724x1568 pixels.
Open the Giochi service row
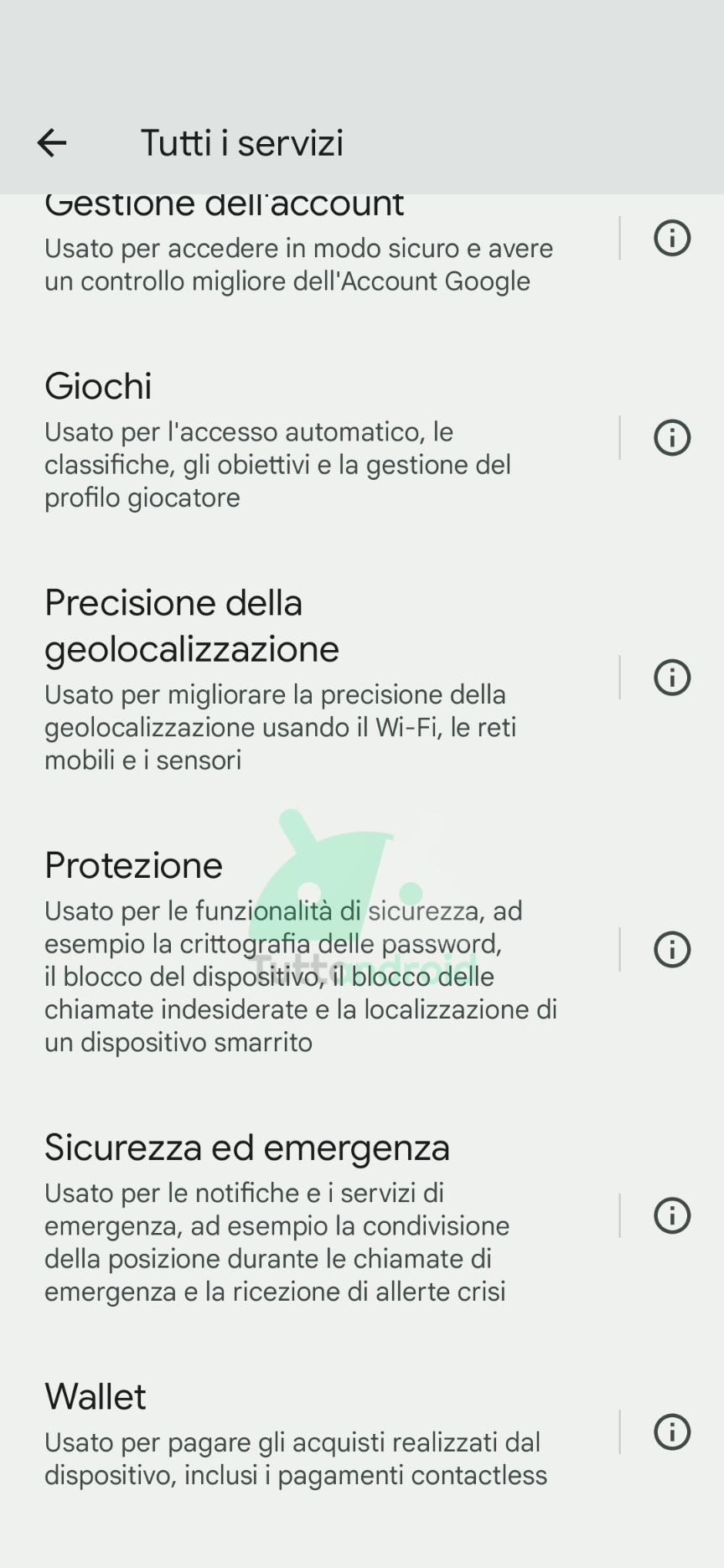click(x=310, y=438)
